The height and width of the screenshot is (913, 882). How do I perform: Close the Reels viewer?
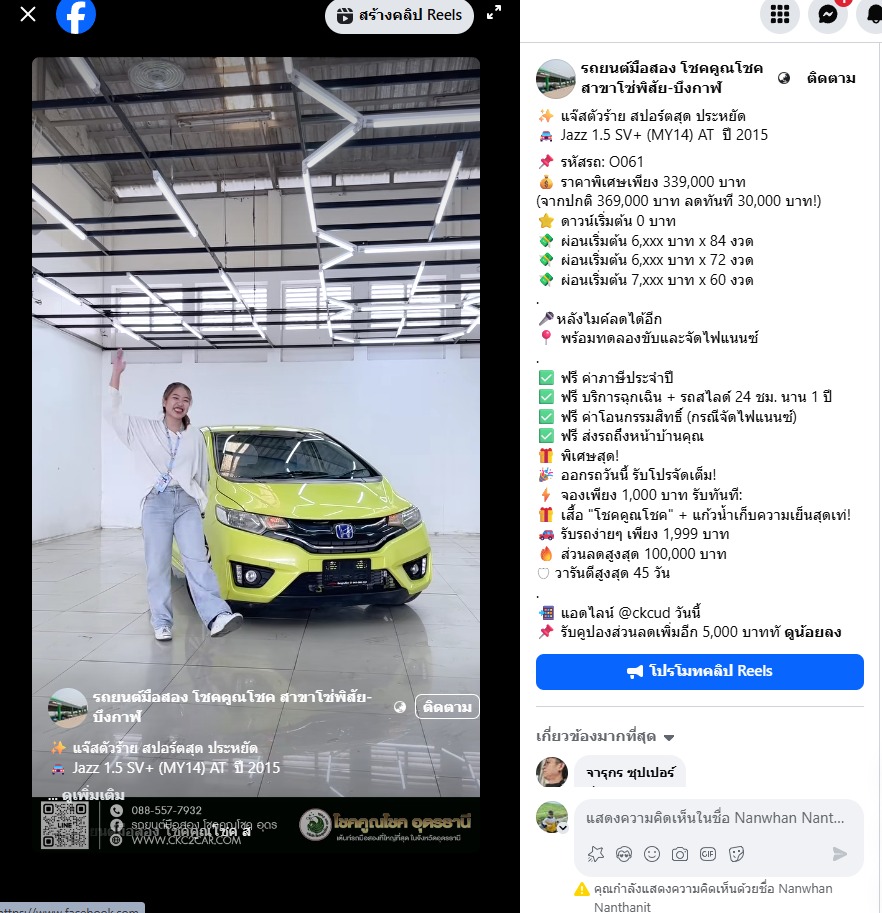coord(28,14)
